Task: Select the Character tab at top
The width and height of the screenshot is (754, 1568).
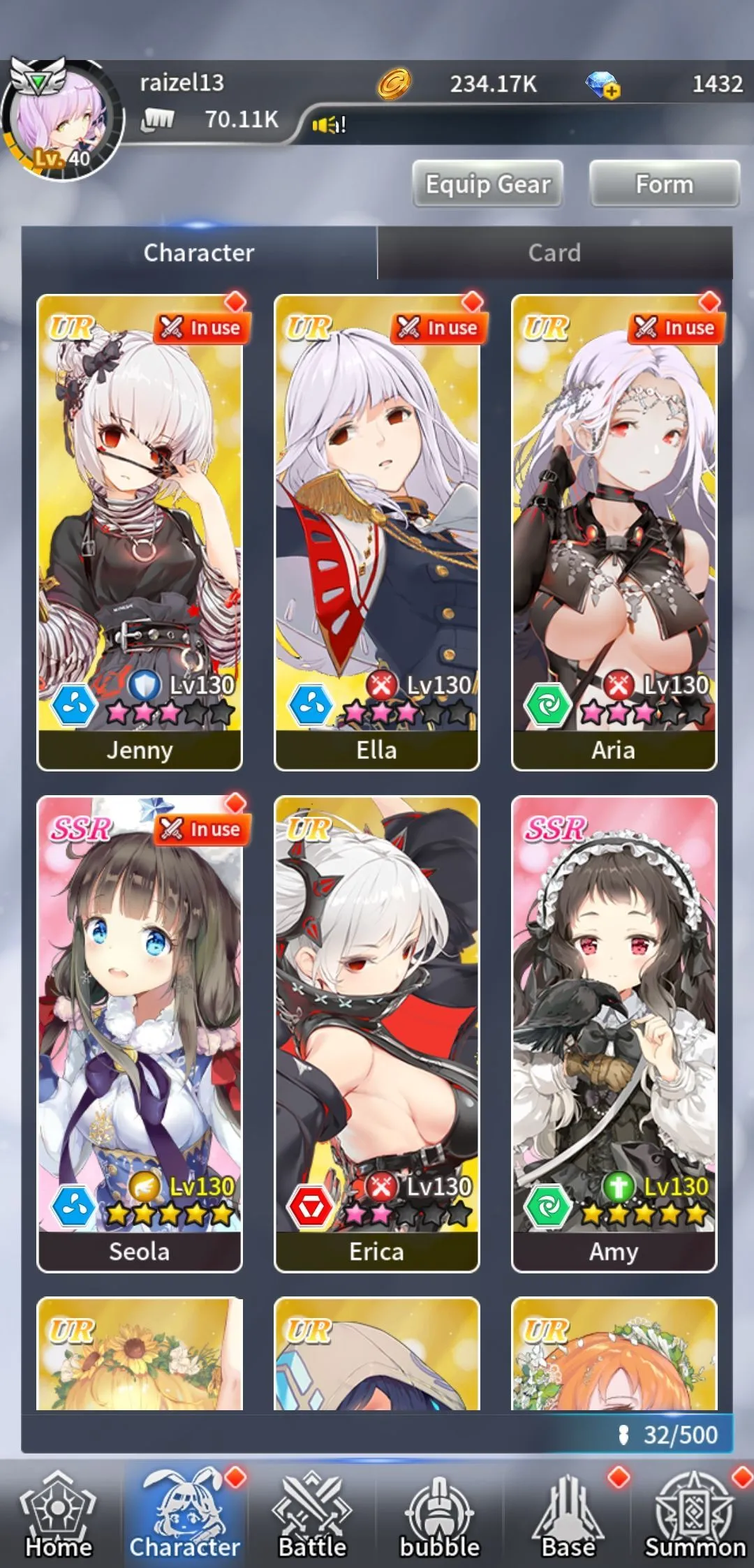Action: click(199, 253)
